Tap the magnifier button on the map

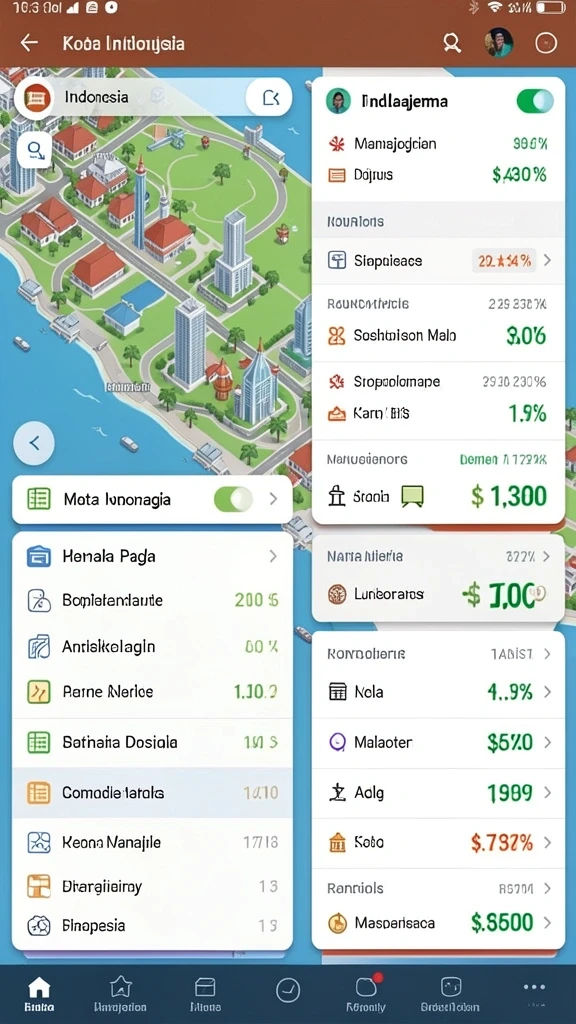click(34, 152)
